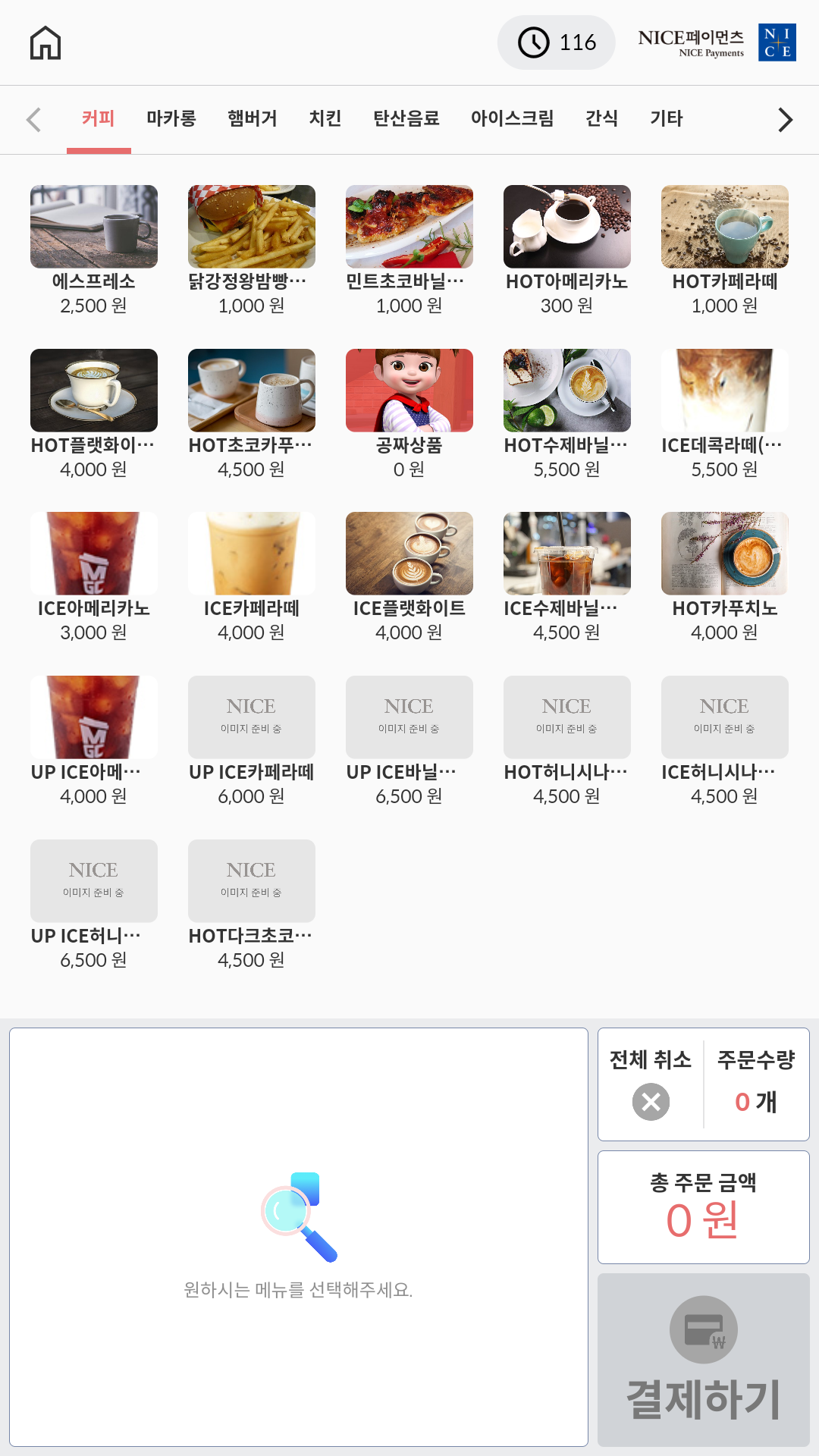Switch to the 기타 tab
819x1456 pixels.
click(667, 118)
